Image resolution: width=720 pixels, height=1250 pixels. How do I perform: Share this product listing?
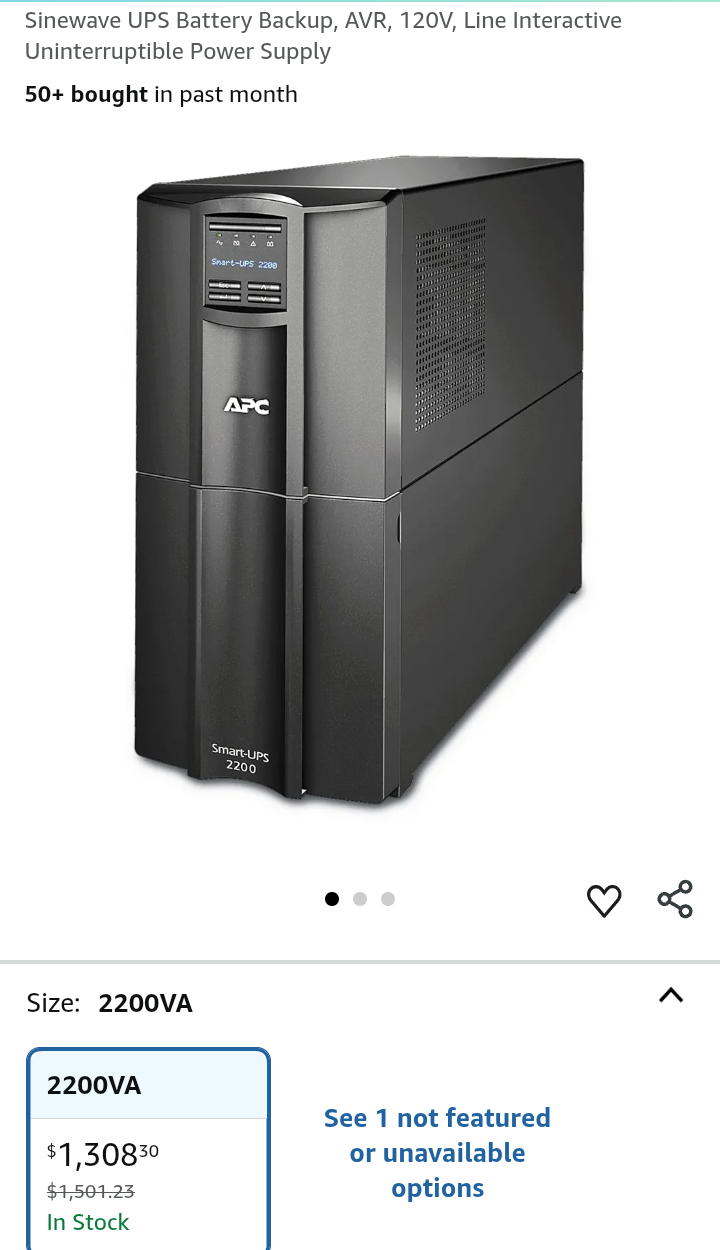tap(675, 899)
